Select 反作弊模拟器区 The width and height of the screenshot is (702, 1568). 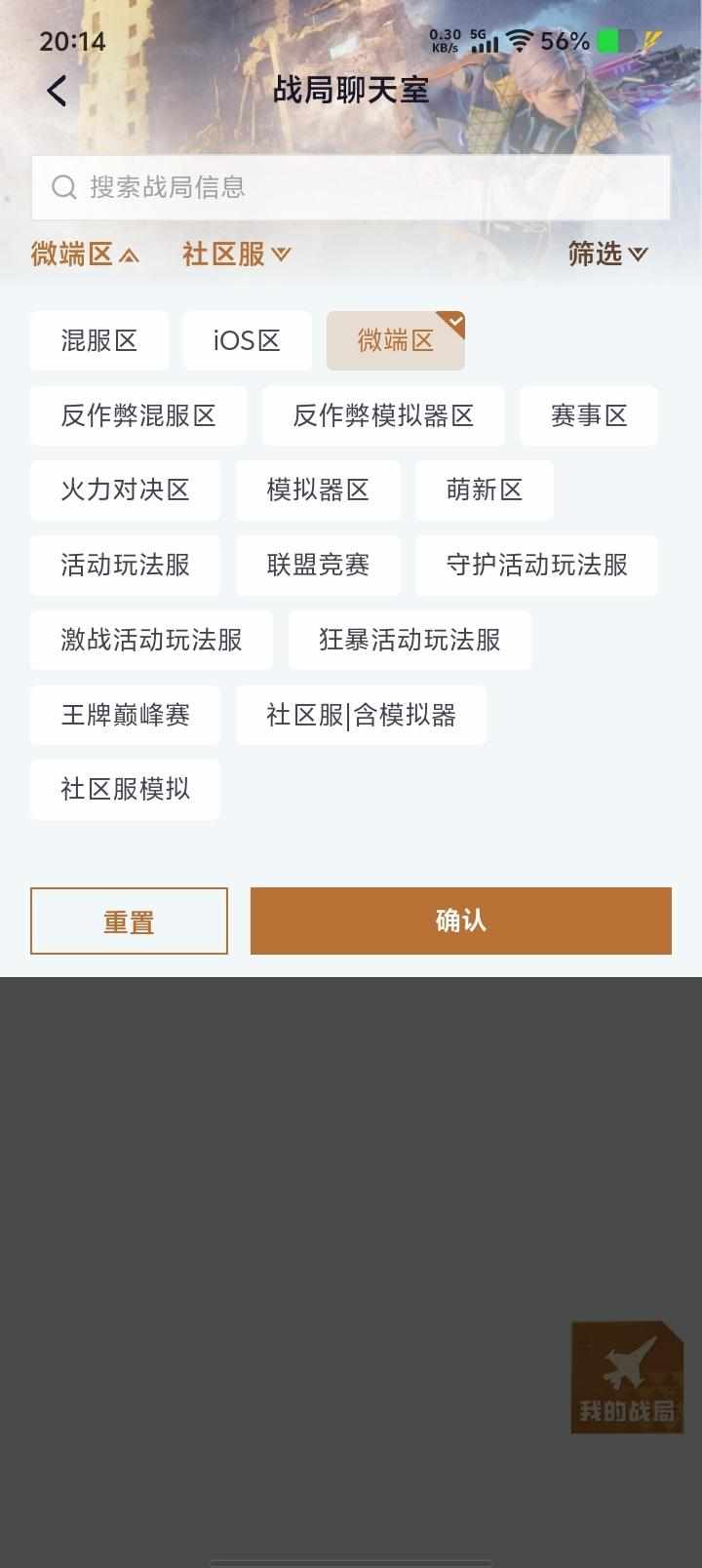[x=383, y=415]
